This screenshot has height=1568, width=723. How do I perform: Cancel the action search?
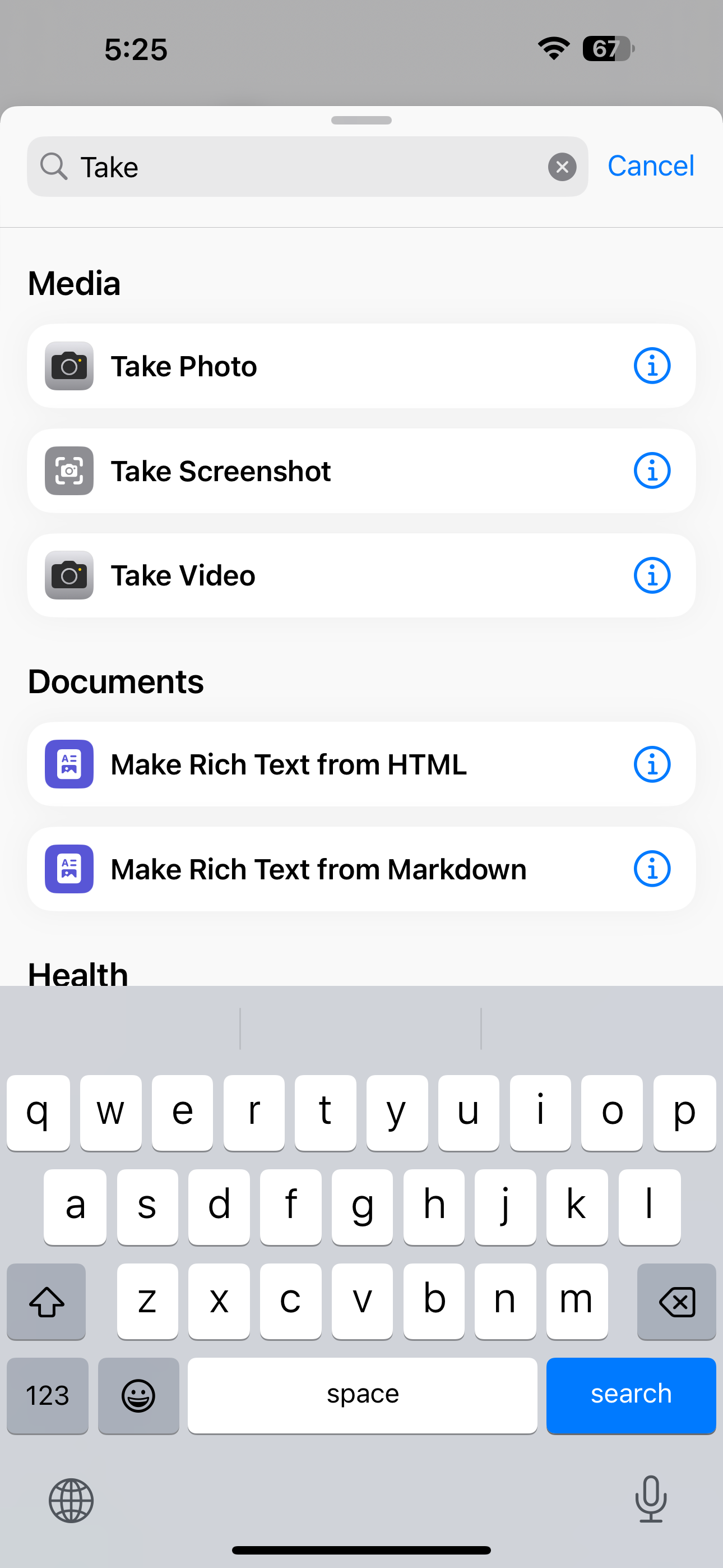click(650, 166)
